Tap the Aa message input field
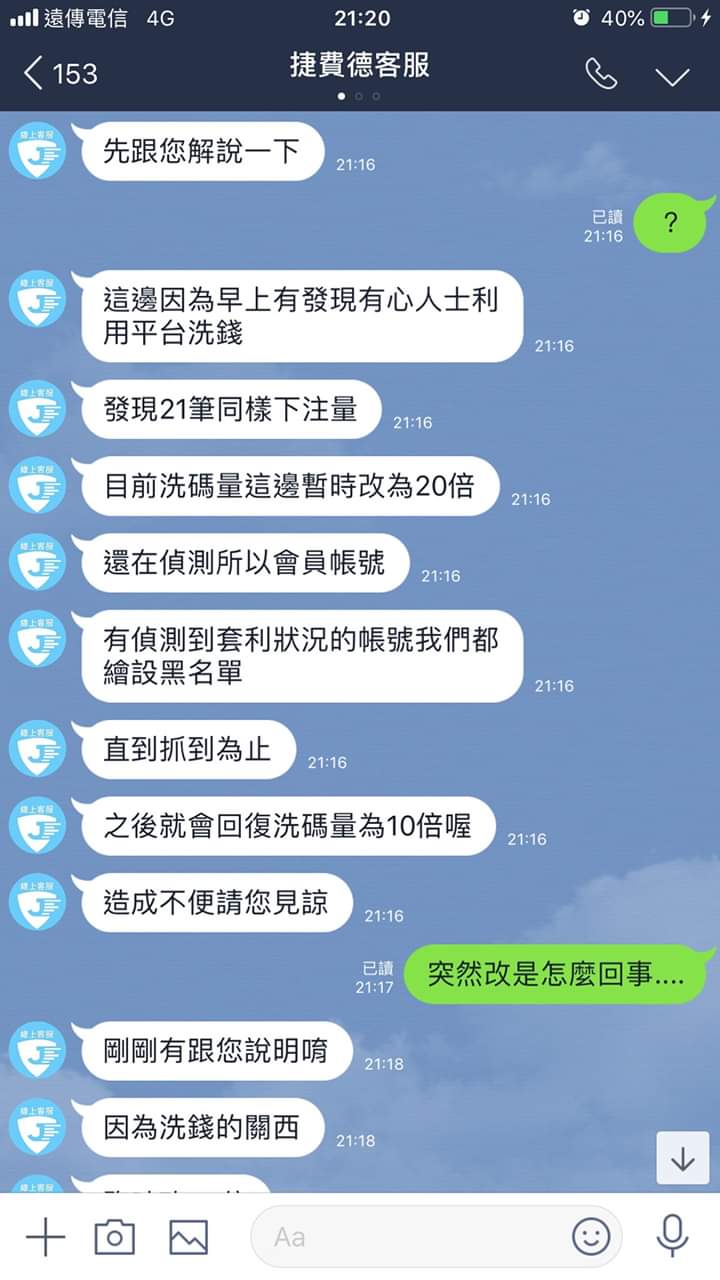This screenshot has height=1280, width=720. tap(410, 1237)
